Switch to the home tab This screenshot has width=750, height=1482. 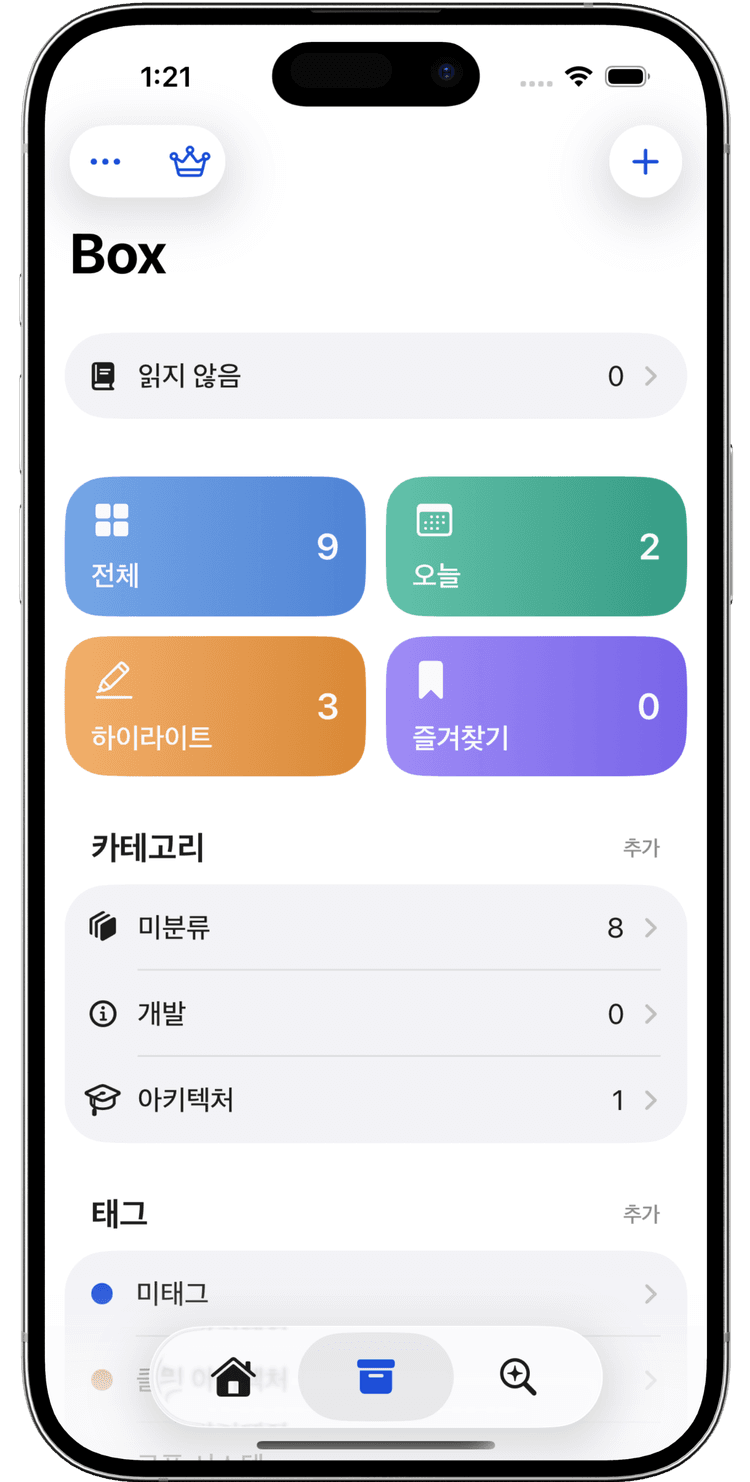click(x=234, y=1377)
